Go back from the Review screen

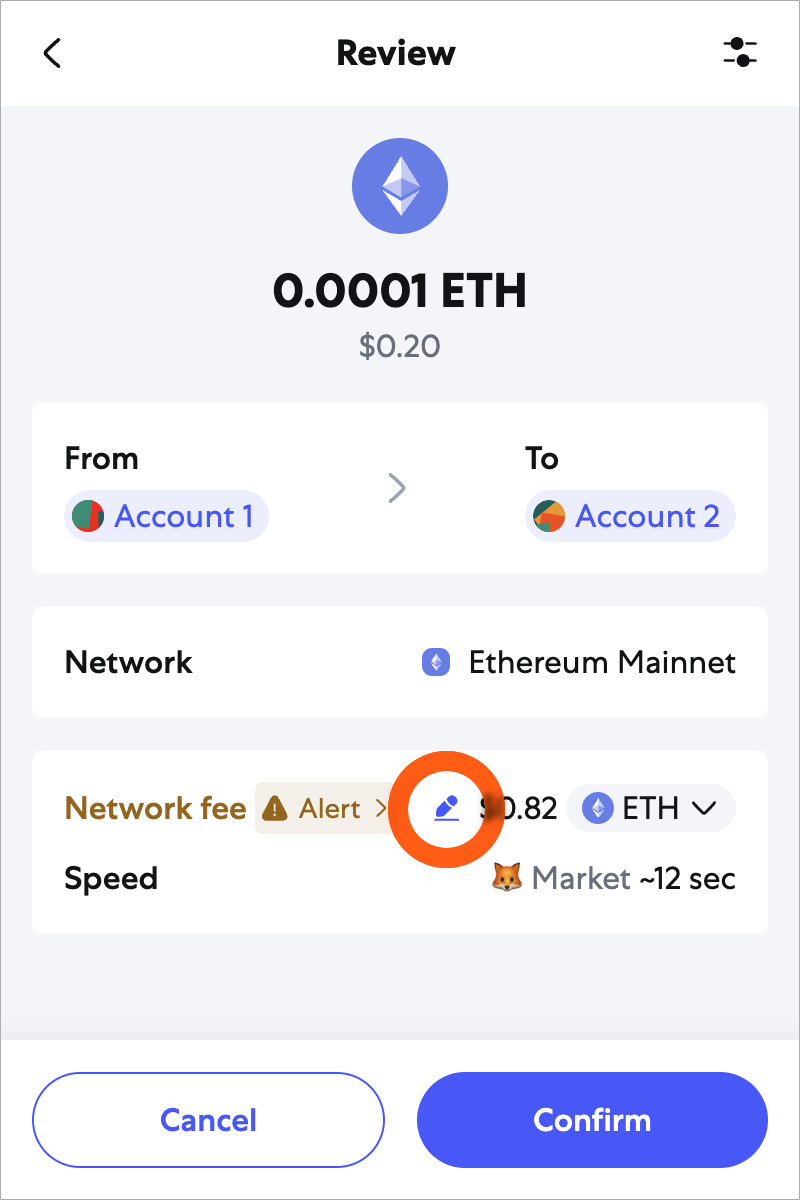pos(53,53)
